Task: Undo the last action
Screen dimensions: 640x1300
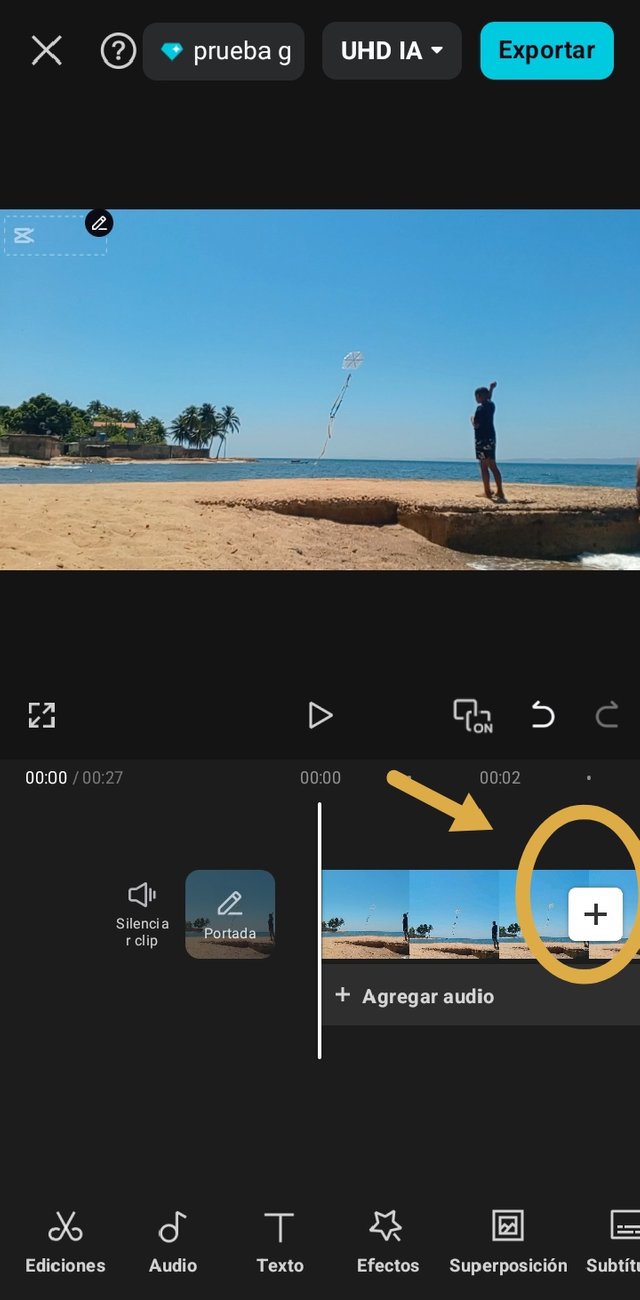Action: click(542, 715)
